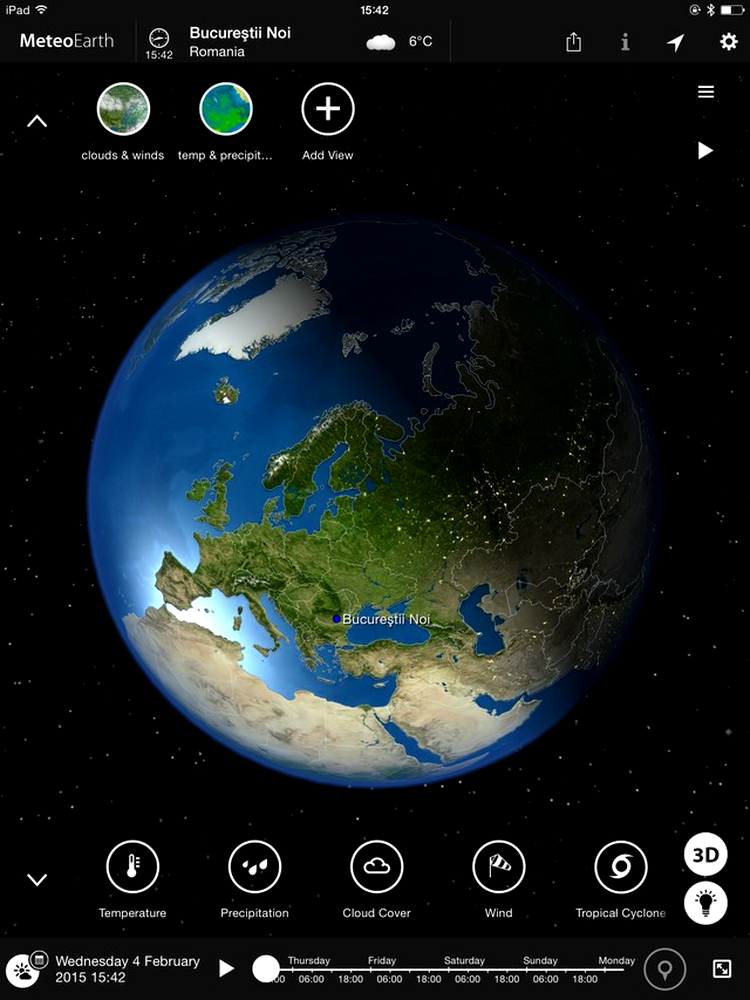The image size is (750, 1000).
Task: Open the settings gear
Action: coord(728,42)
